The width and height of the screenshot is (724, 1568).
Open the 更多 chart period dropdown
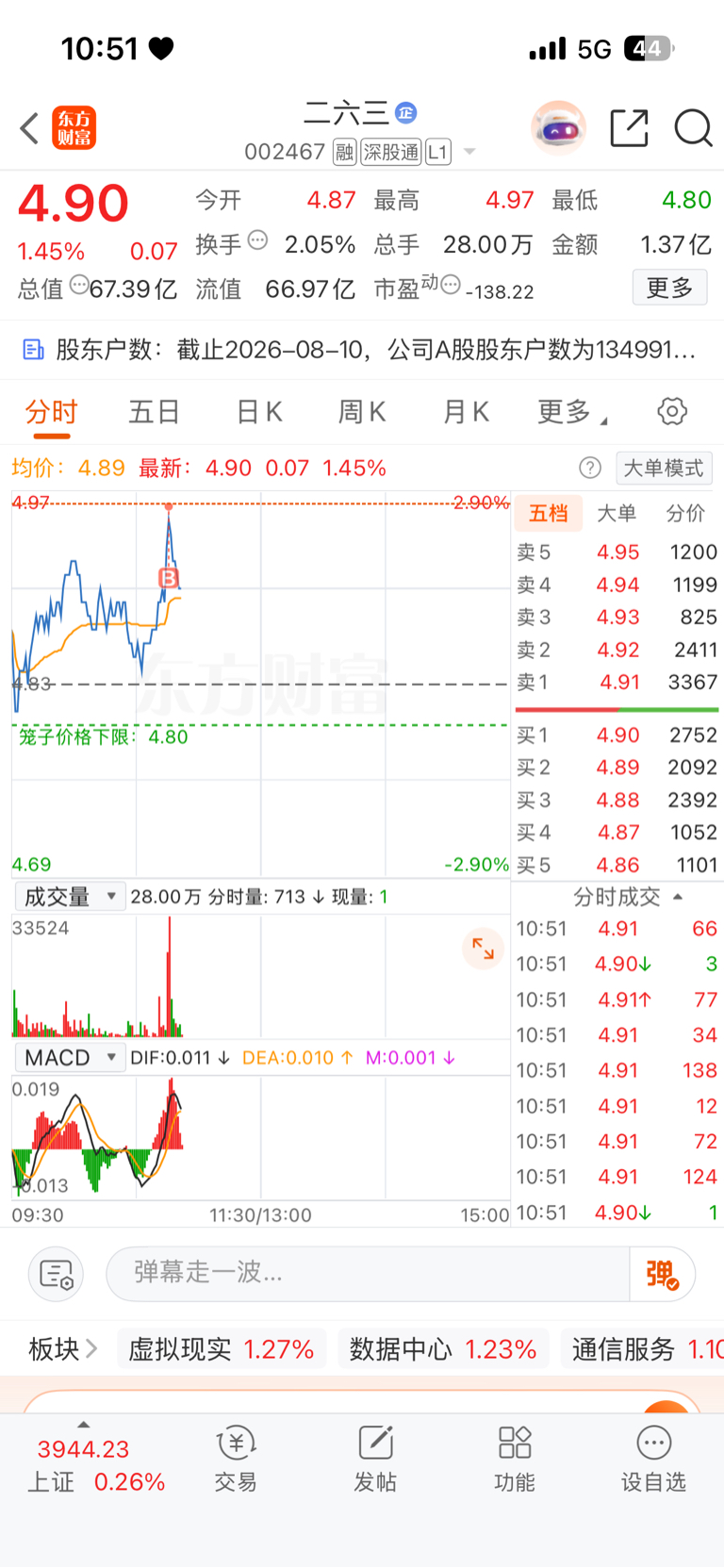[x=571, y=412]
